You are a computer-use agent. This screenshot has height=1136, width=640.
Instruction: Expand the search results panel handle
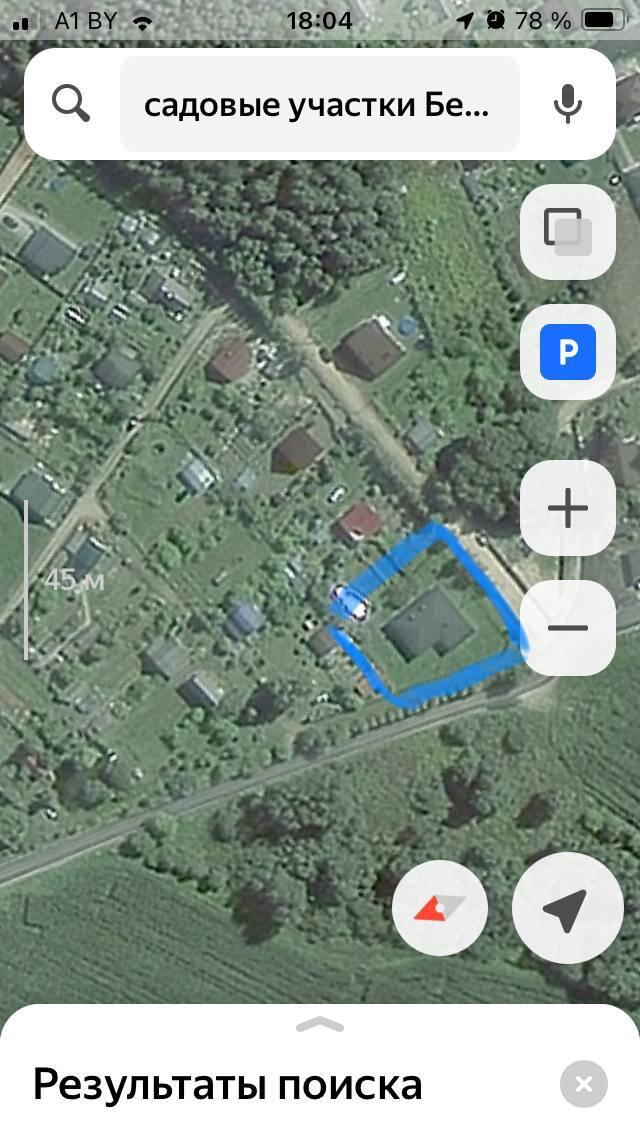coord(320,1024)
